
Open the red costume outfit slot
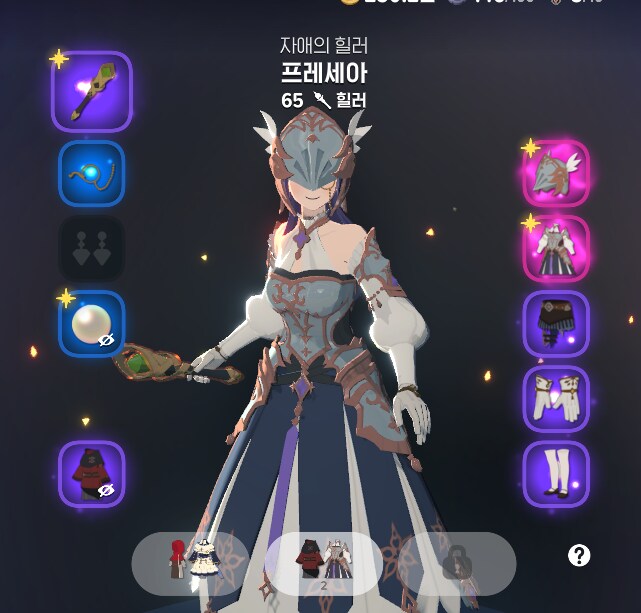pyautogui.click(x=91, y=473)
